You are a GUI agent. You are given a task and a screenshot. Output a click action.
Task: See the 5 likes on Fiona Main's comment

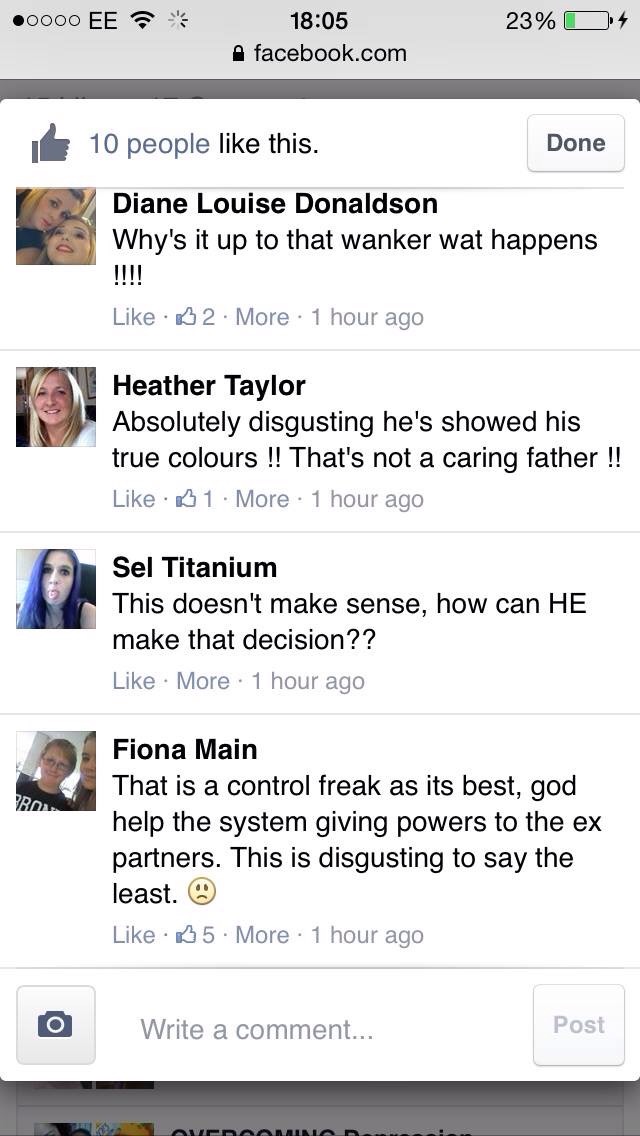click(195, 935)
